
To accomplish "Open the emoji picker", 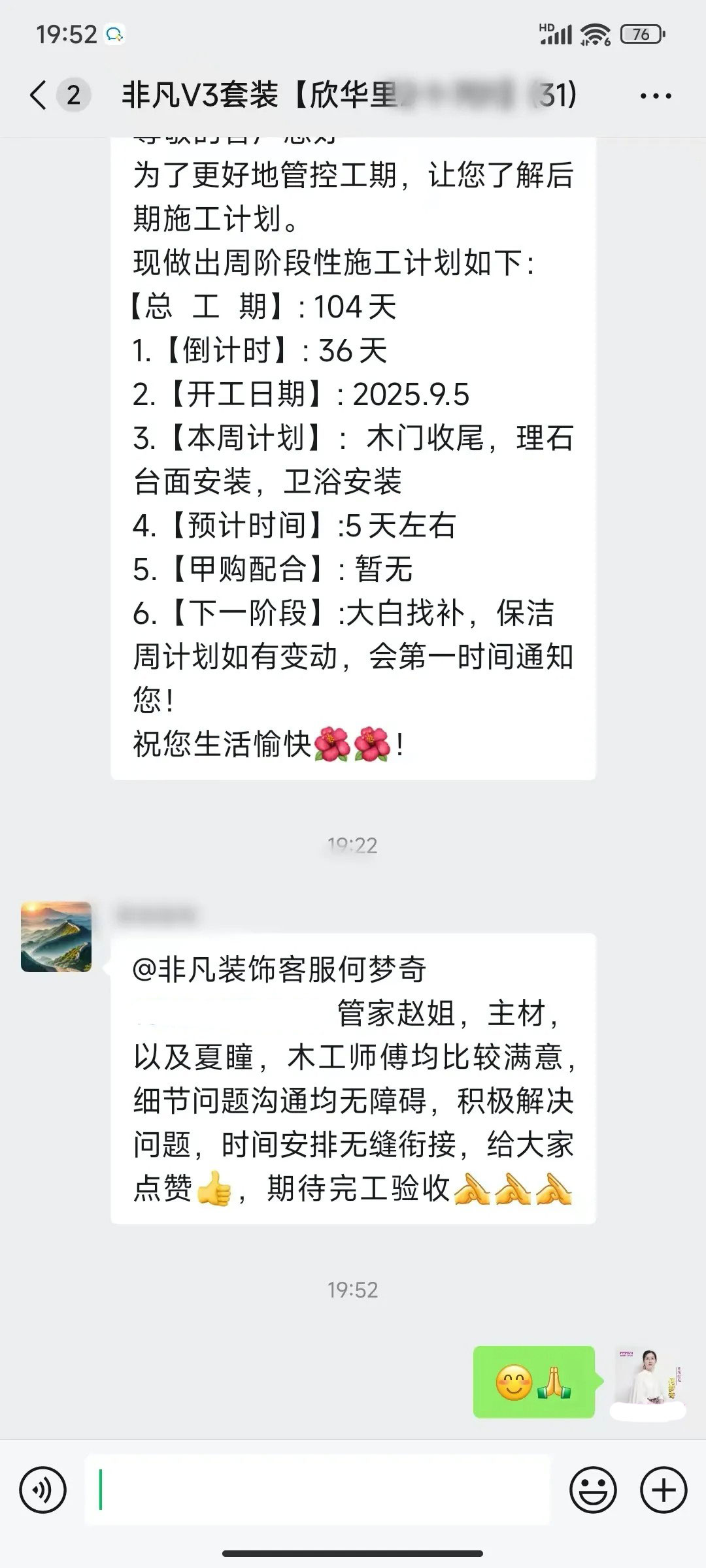I will (593, 1490).
